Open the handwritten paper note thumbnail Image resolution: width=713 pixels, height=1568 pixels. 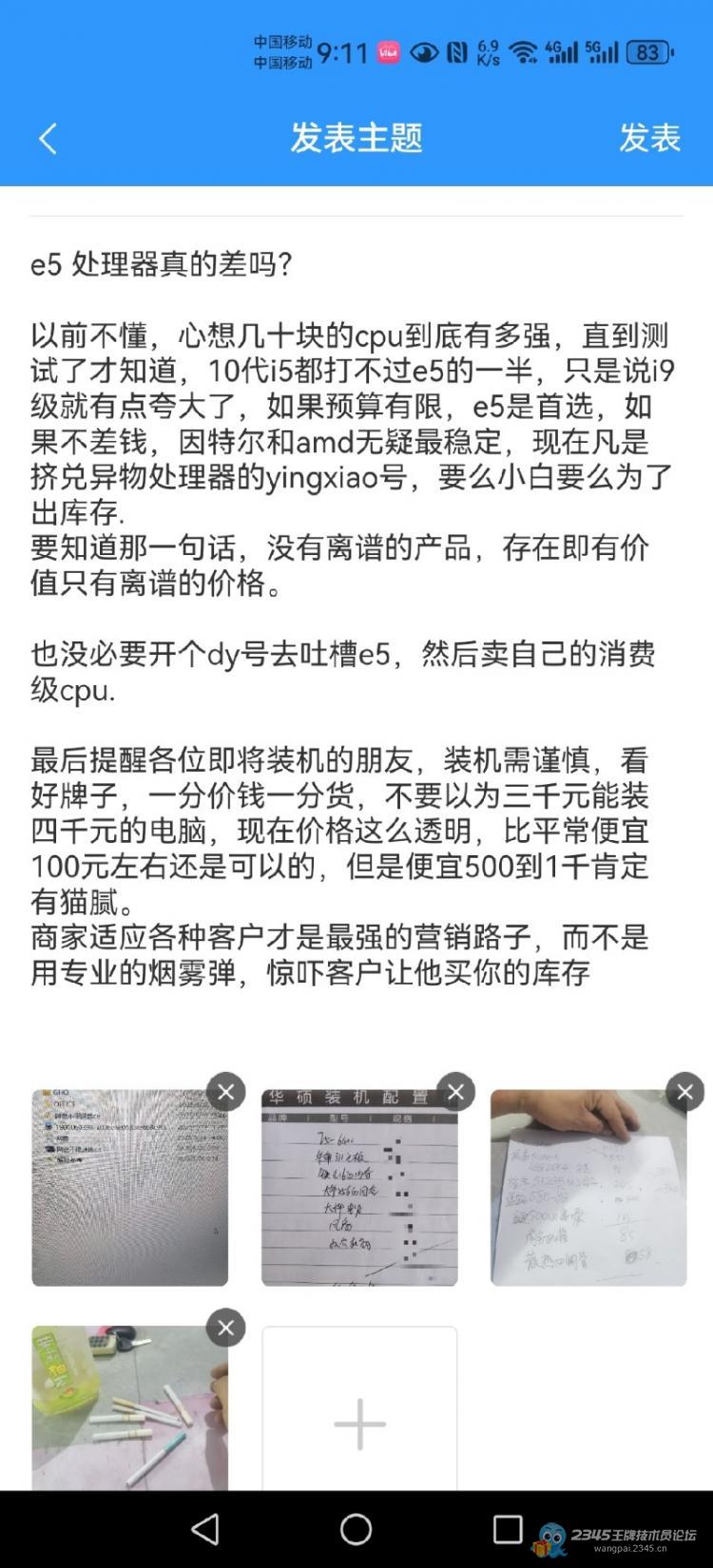point(588,1188)
